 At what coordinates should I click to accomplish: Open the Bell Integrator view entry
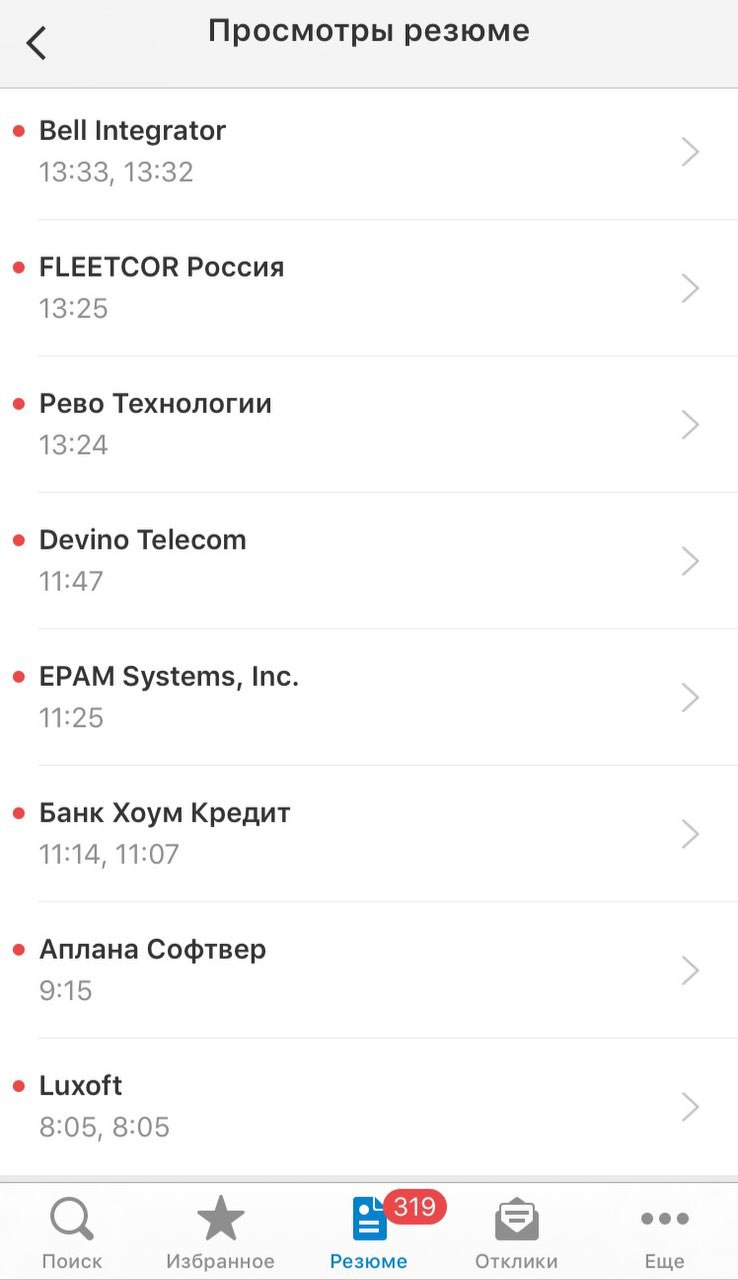click(x=369, y=152)
